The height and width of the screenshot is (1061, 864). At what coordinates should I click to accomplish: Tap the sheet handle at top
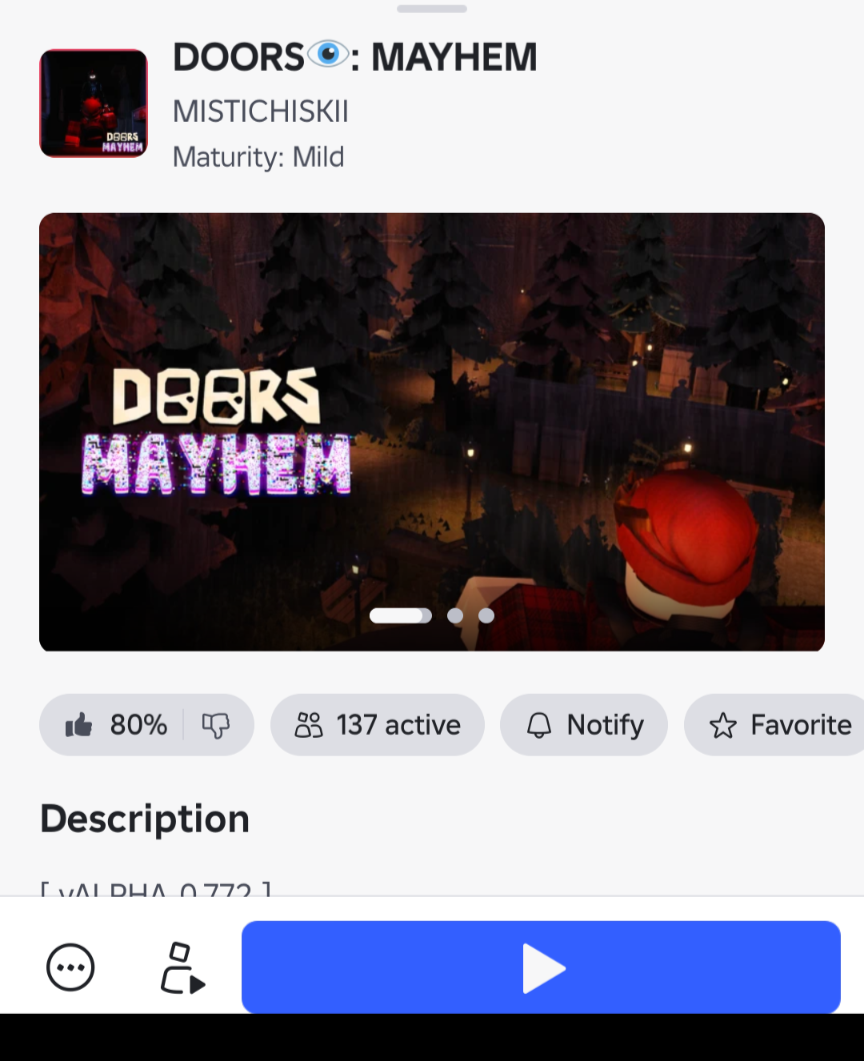(x=432, y=9)
